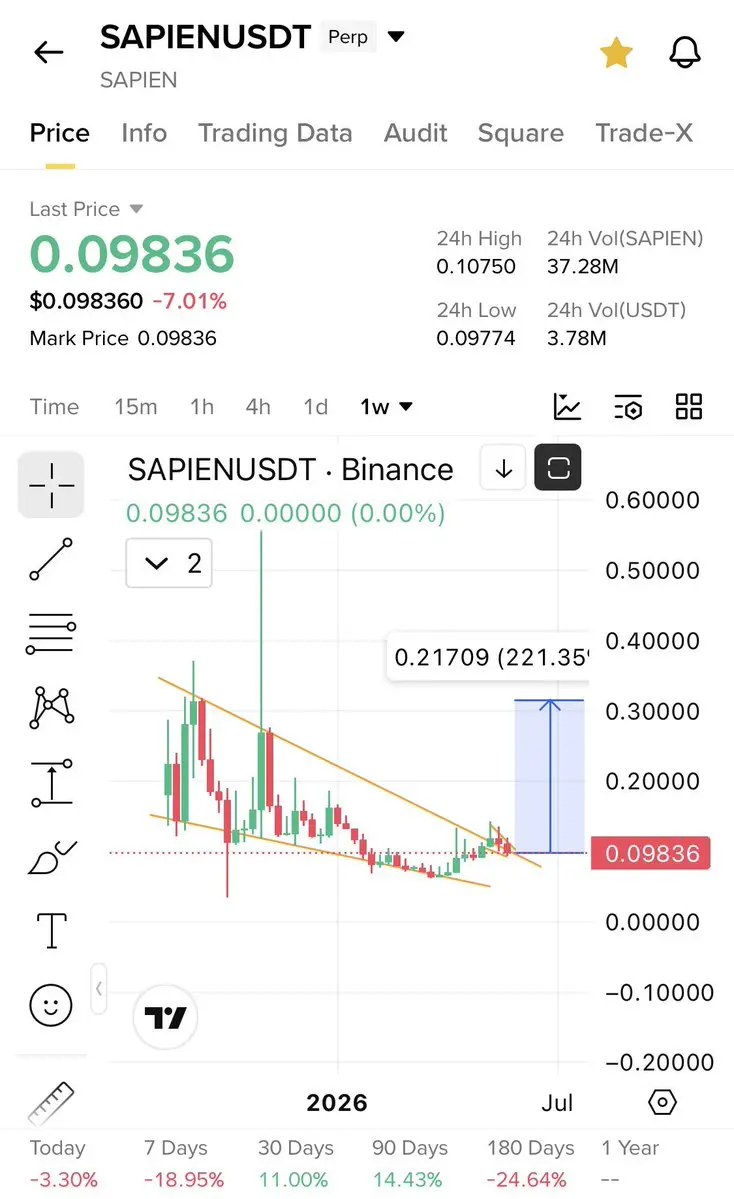Open the Audit tab

pos(415,133)
